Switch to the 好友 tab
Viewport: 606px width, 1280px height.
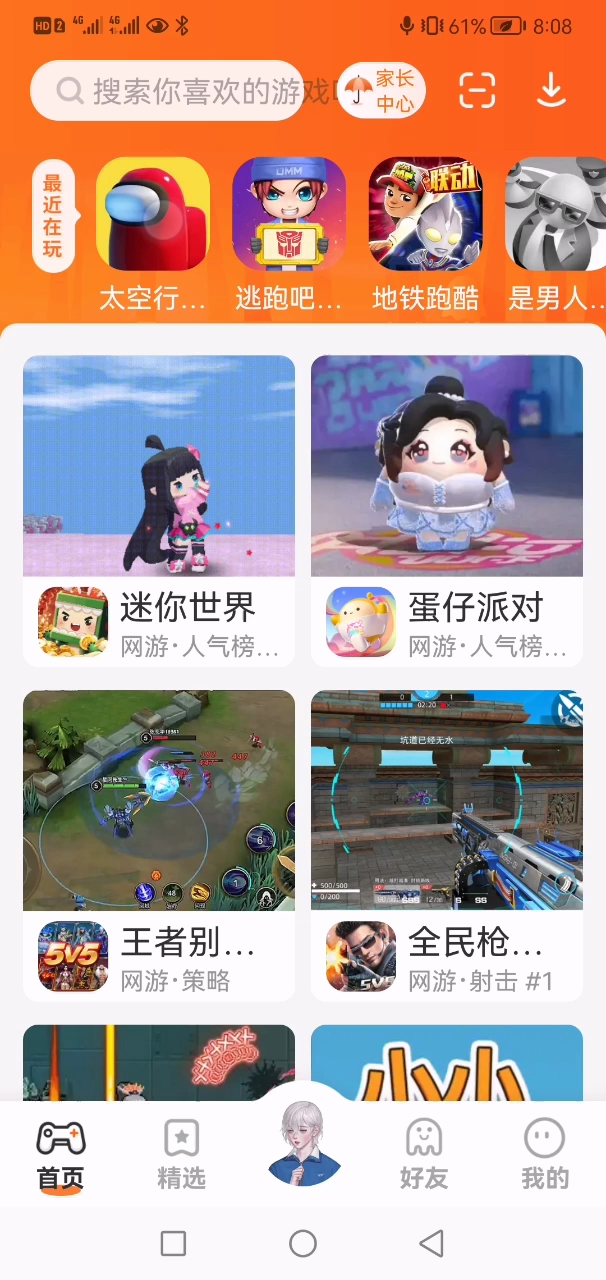[x=424, y=1155]
